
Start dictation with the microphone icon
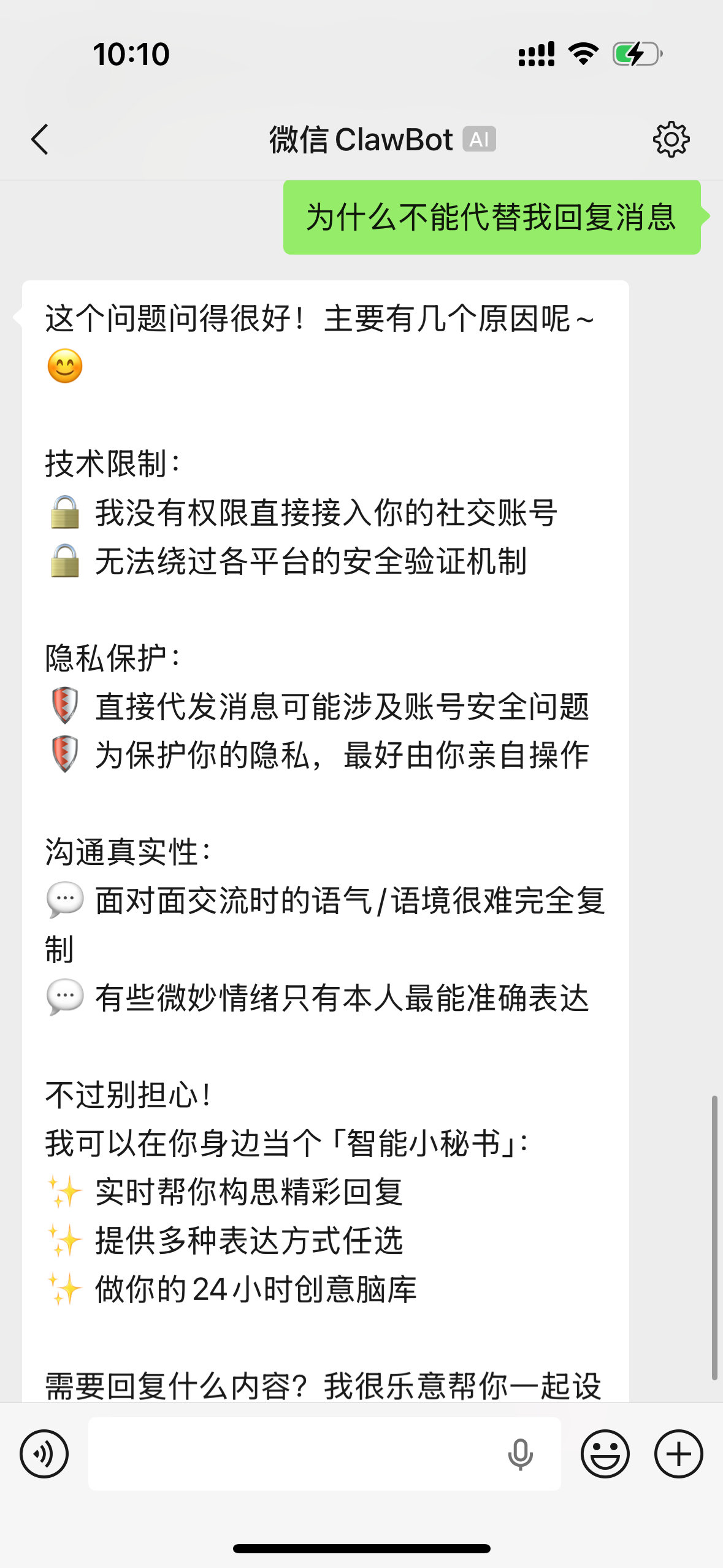(x=520, y=1454)
